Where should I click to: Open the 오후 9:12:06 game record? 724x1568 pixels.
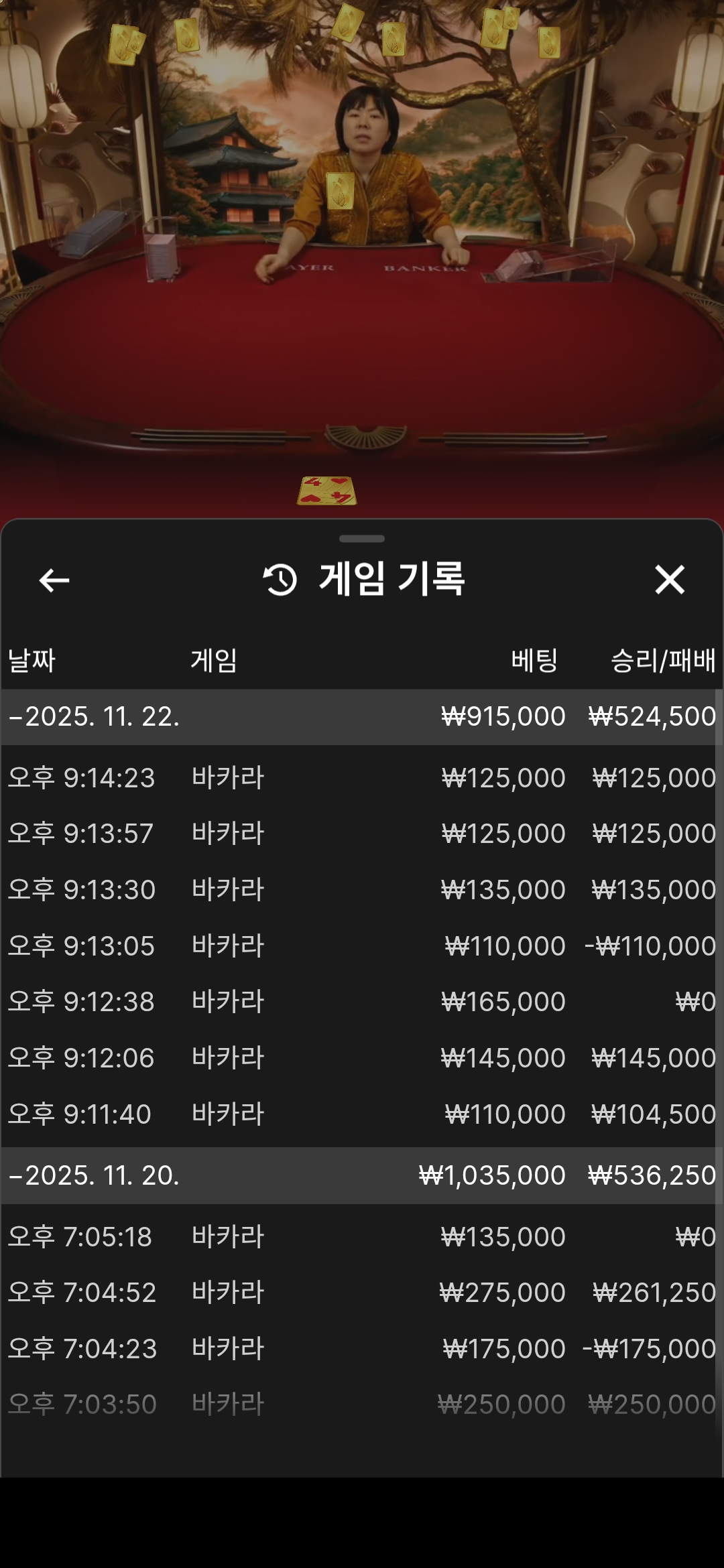pyautogui.click(x=362, y=1058)
